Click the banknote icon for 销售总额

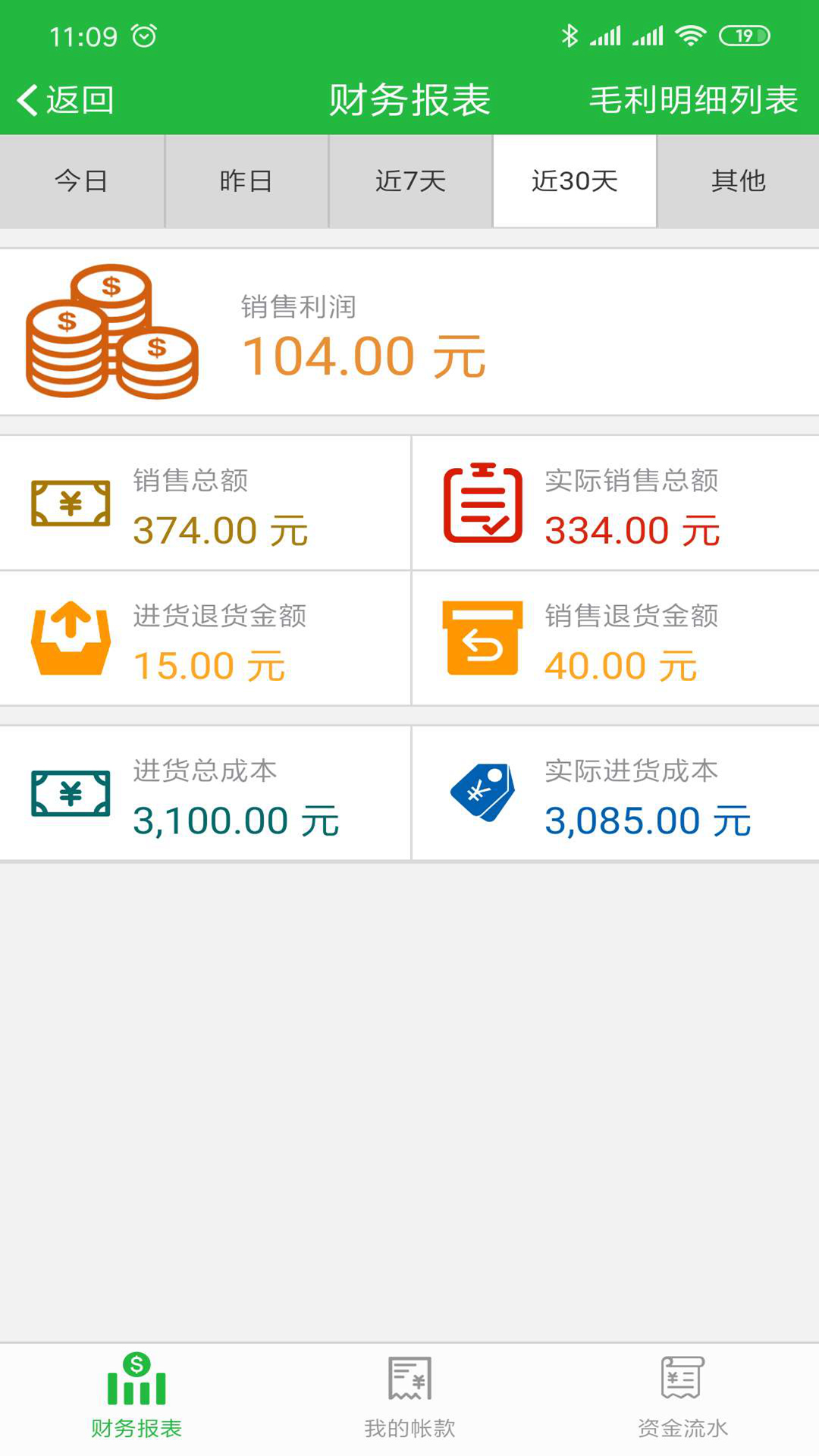[70, 502]
